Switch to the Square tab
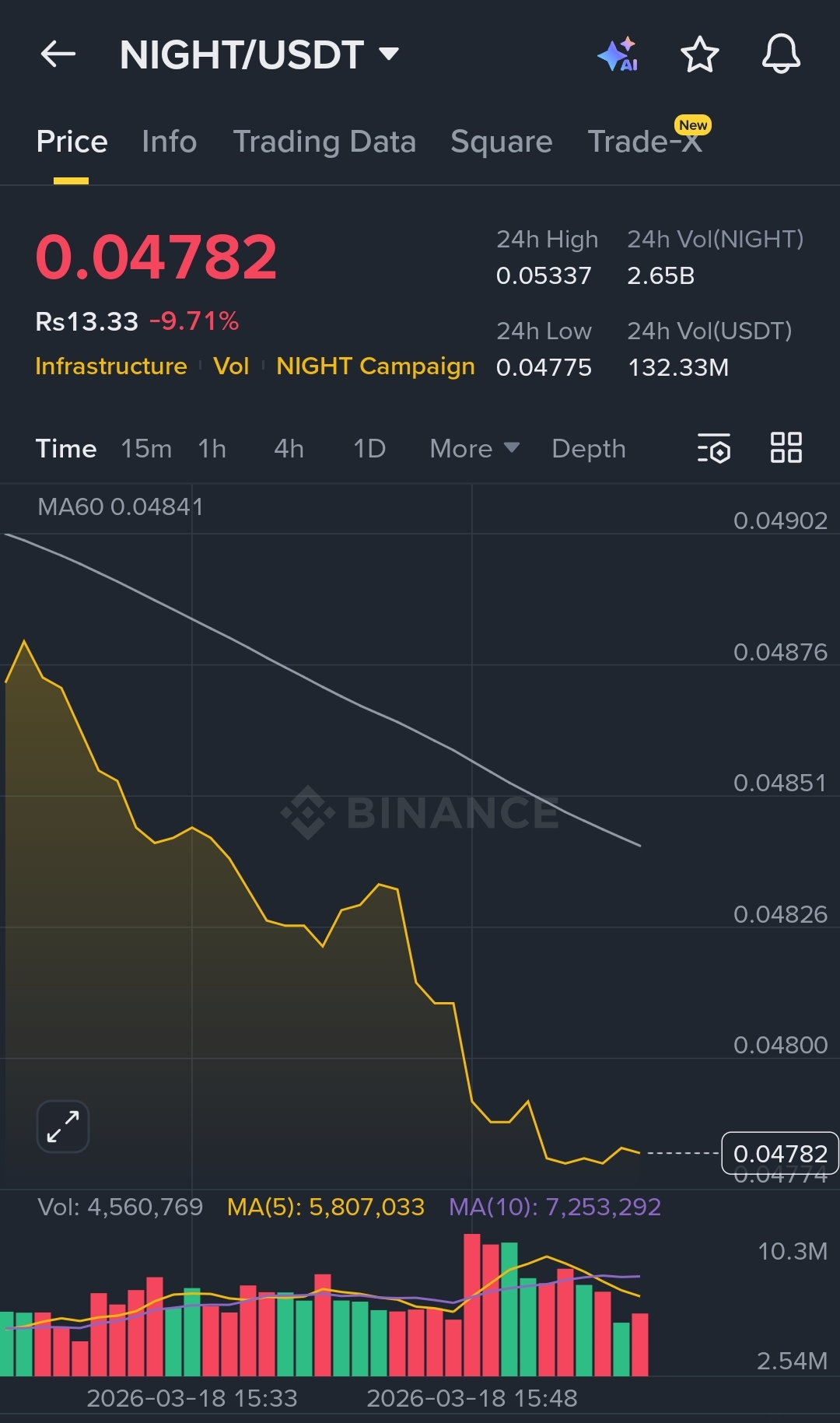Image resolution: width=840 pixels, height=1423 pixels. point(501,142)
